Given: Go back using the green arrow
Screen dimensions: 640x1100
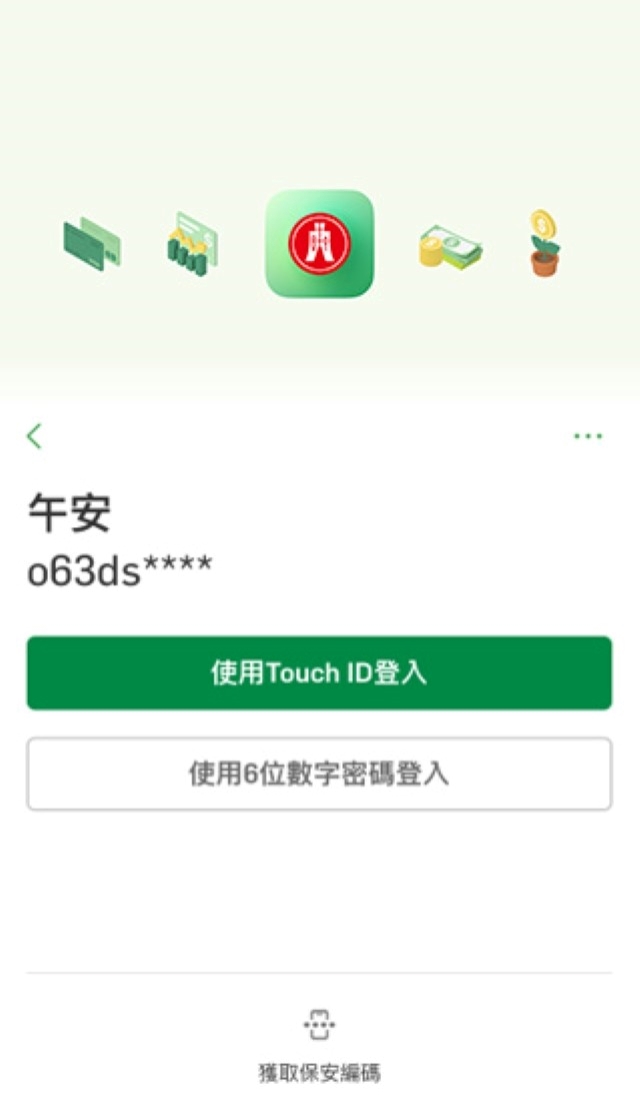Looking at the screenshot, I should 35,436.
